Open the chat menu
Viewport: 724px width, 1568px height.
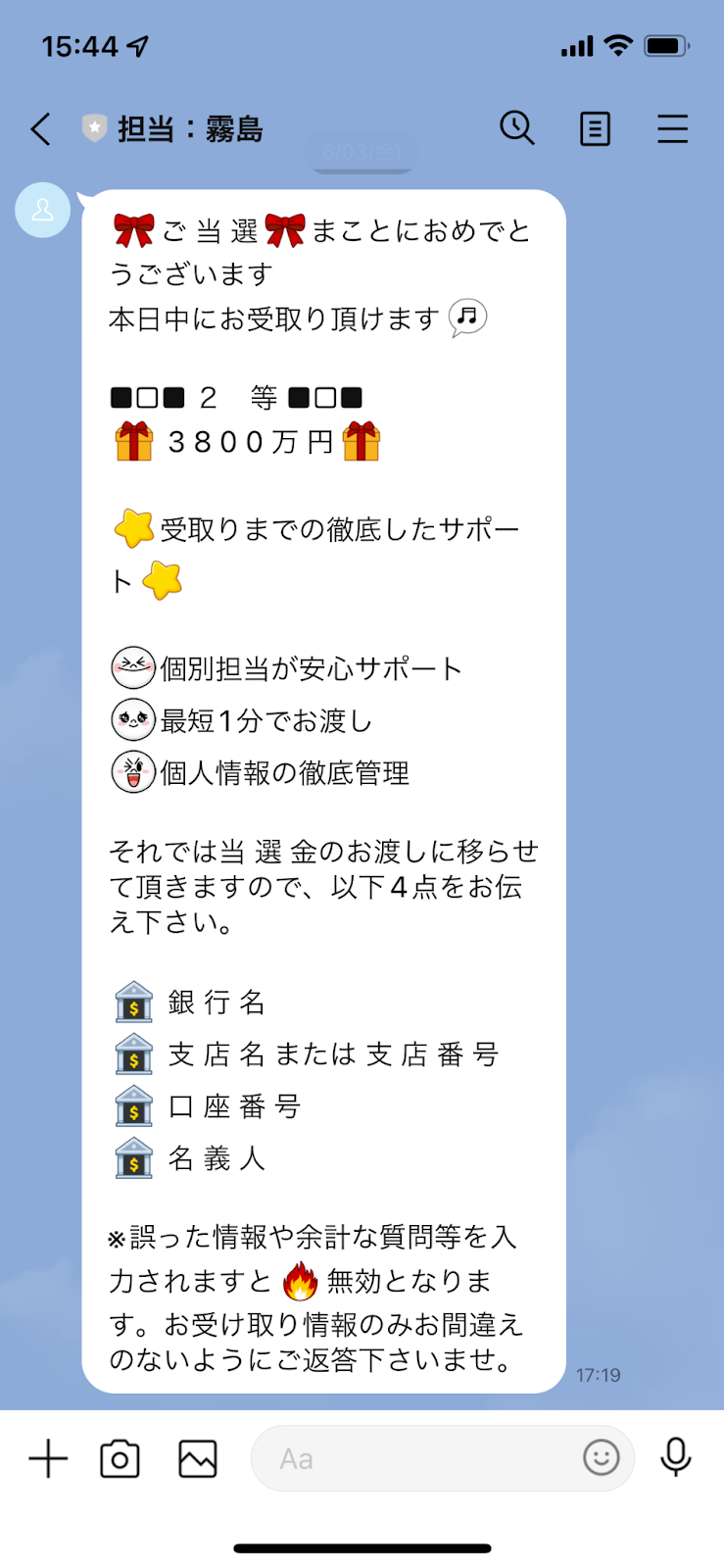pyautogui.click(x=672, y=129)
